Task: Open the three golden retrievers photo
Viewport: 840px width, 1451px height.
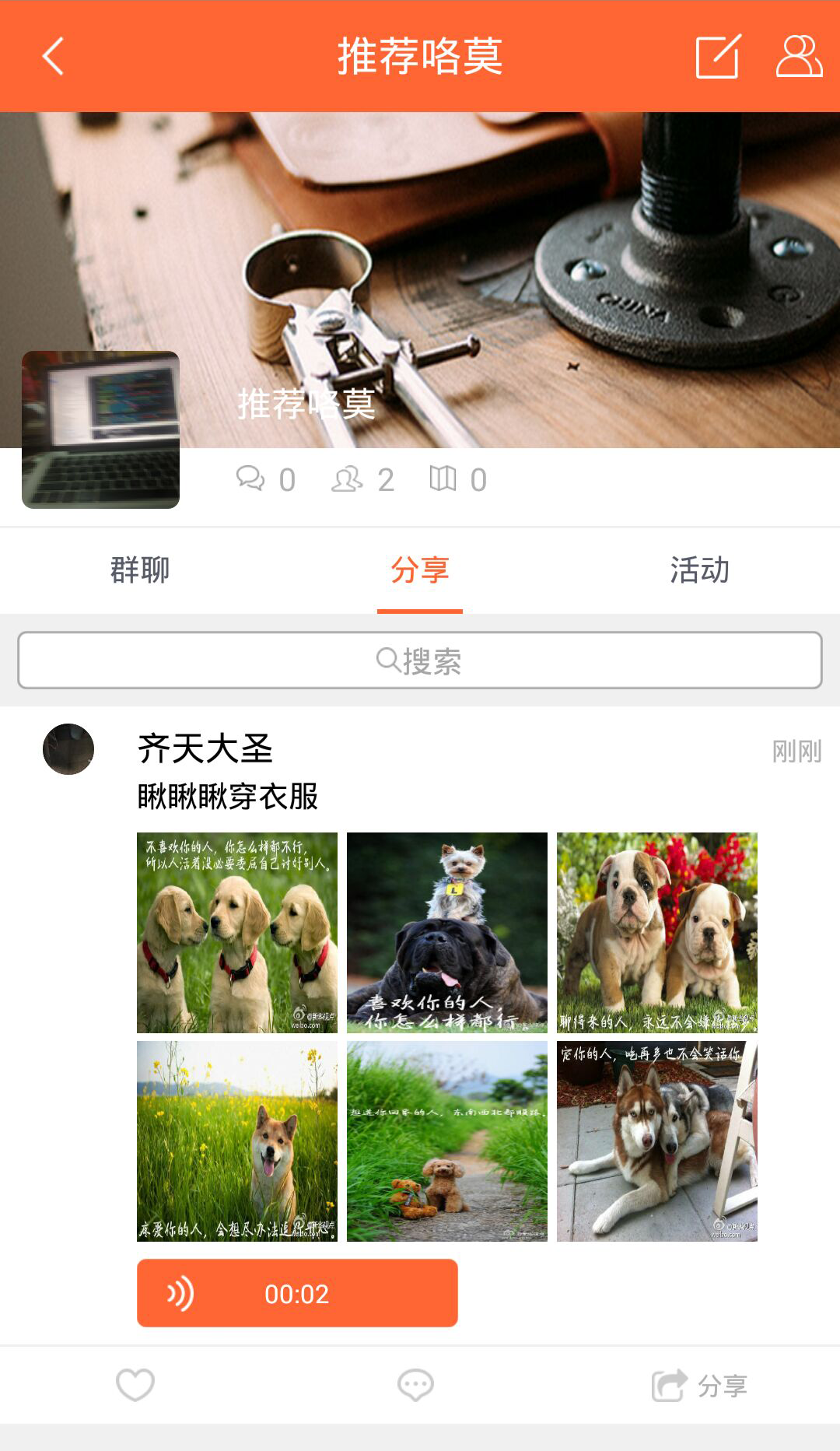Action: click(237, 933)
